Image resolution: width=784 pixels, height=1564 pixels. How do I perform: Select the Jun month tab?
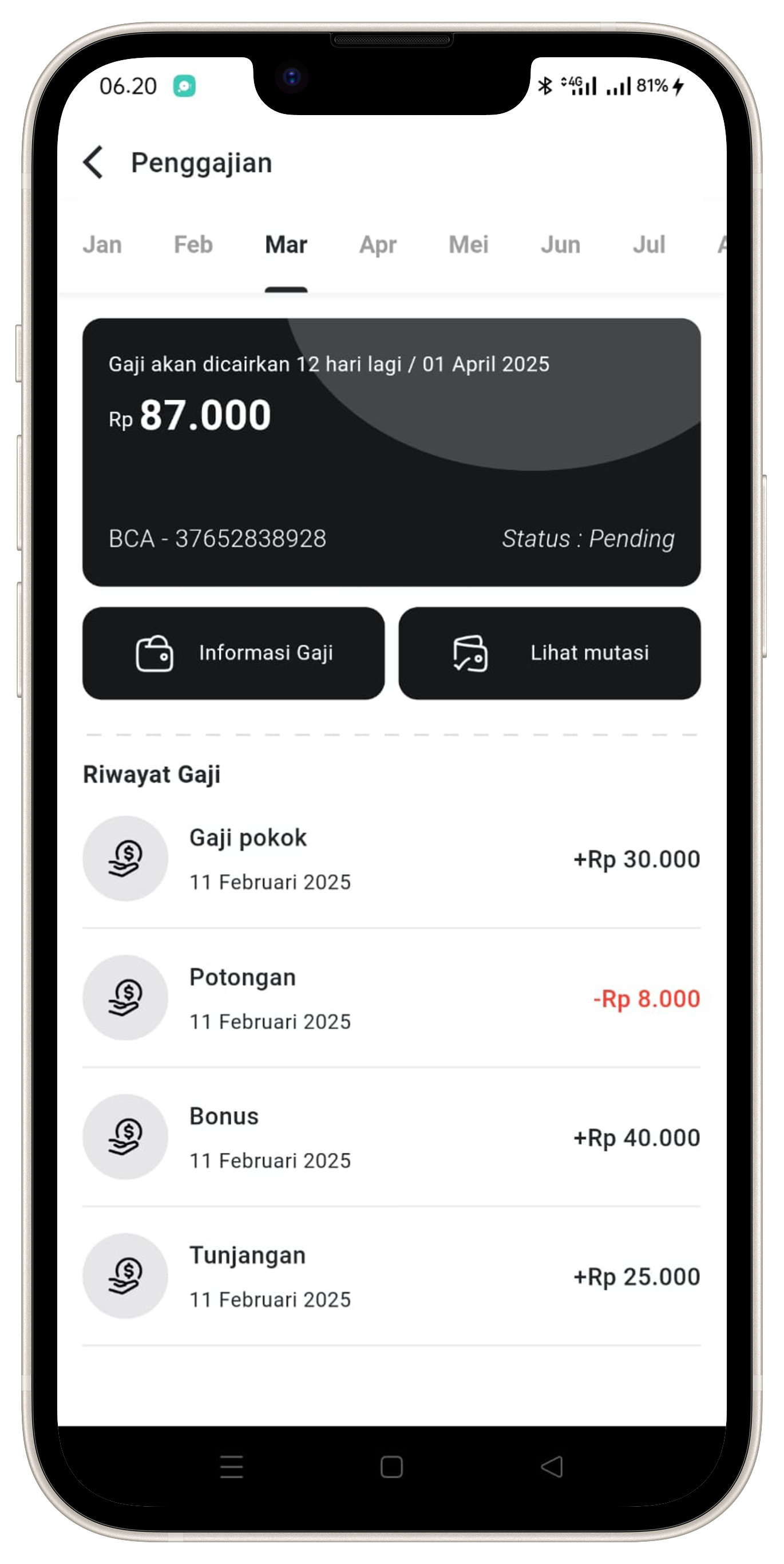pyautogui.click(x=560, y=244)
